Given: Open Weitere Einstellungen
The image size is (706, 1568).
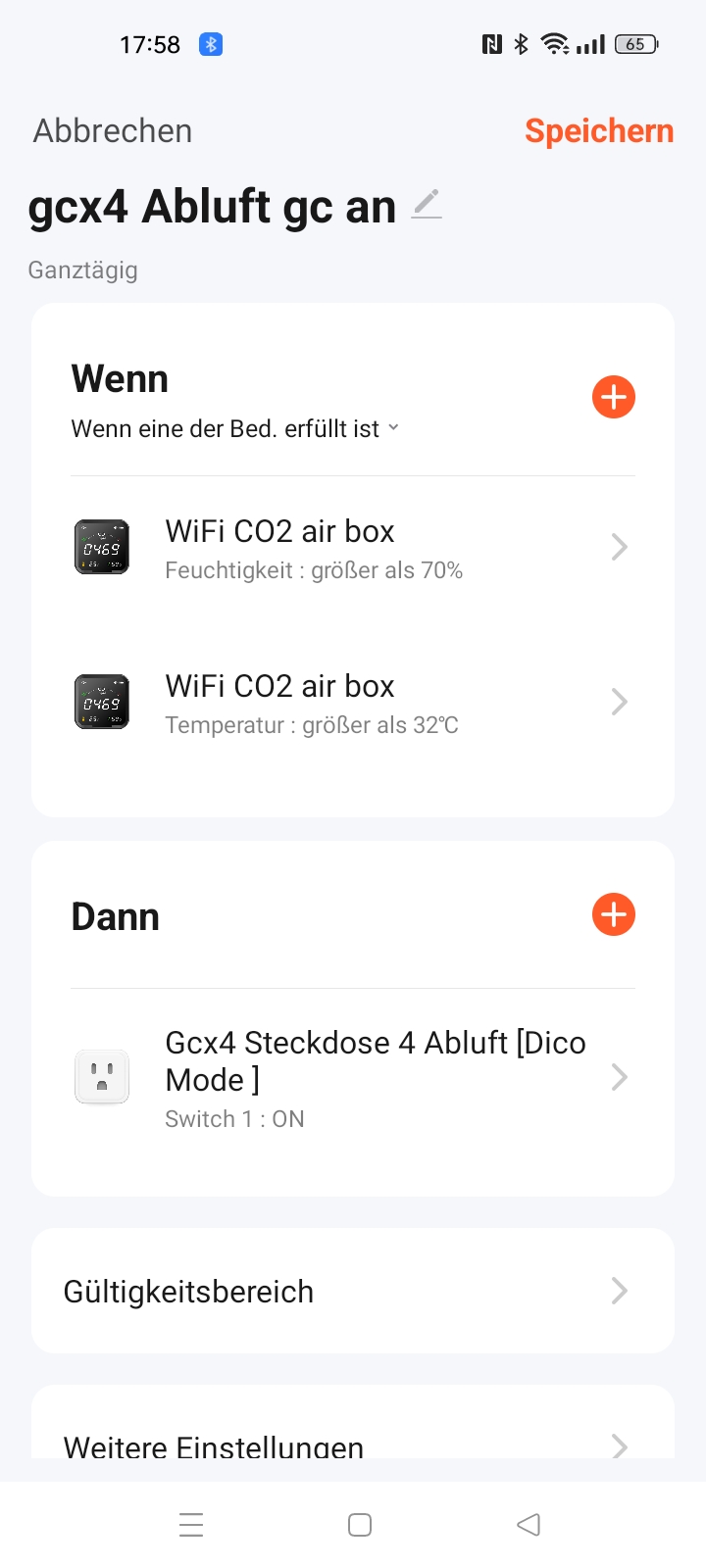Looking at the screenshot, I should point(353,1443).
